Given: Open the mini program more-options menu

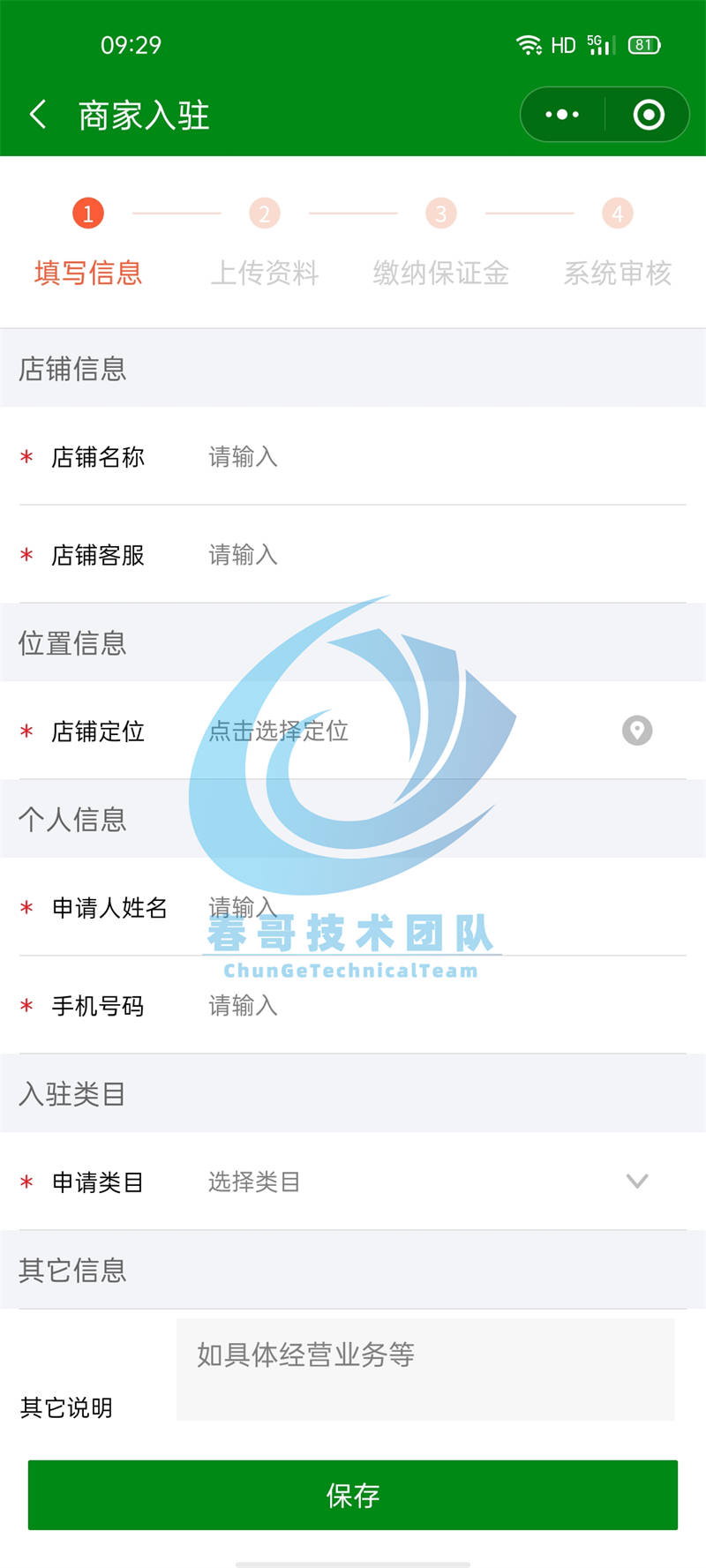Looking at the screenshot, I should point(562,115).
